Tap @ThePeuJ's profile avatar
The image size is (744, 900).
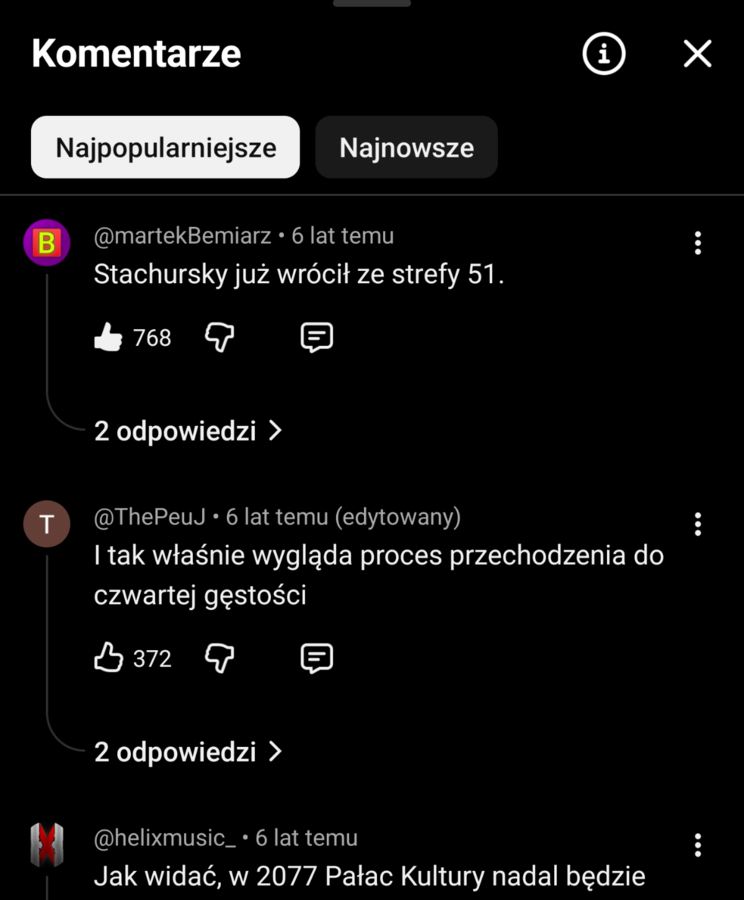46,523
